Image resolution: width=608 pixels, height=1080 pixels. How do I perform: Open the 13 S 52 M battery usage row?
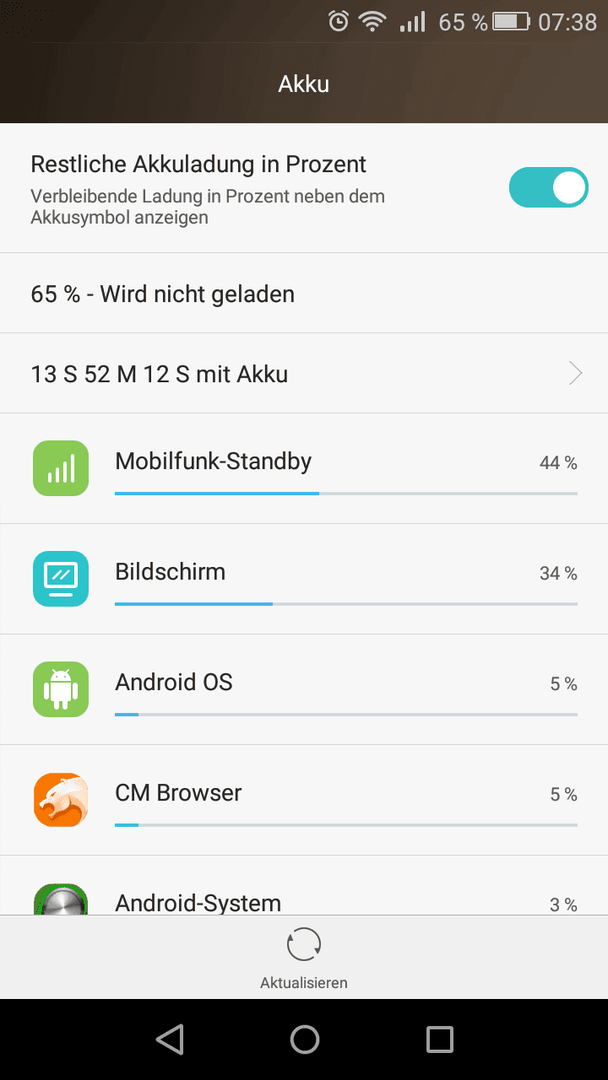point(304,374)
